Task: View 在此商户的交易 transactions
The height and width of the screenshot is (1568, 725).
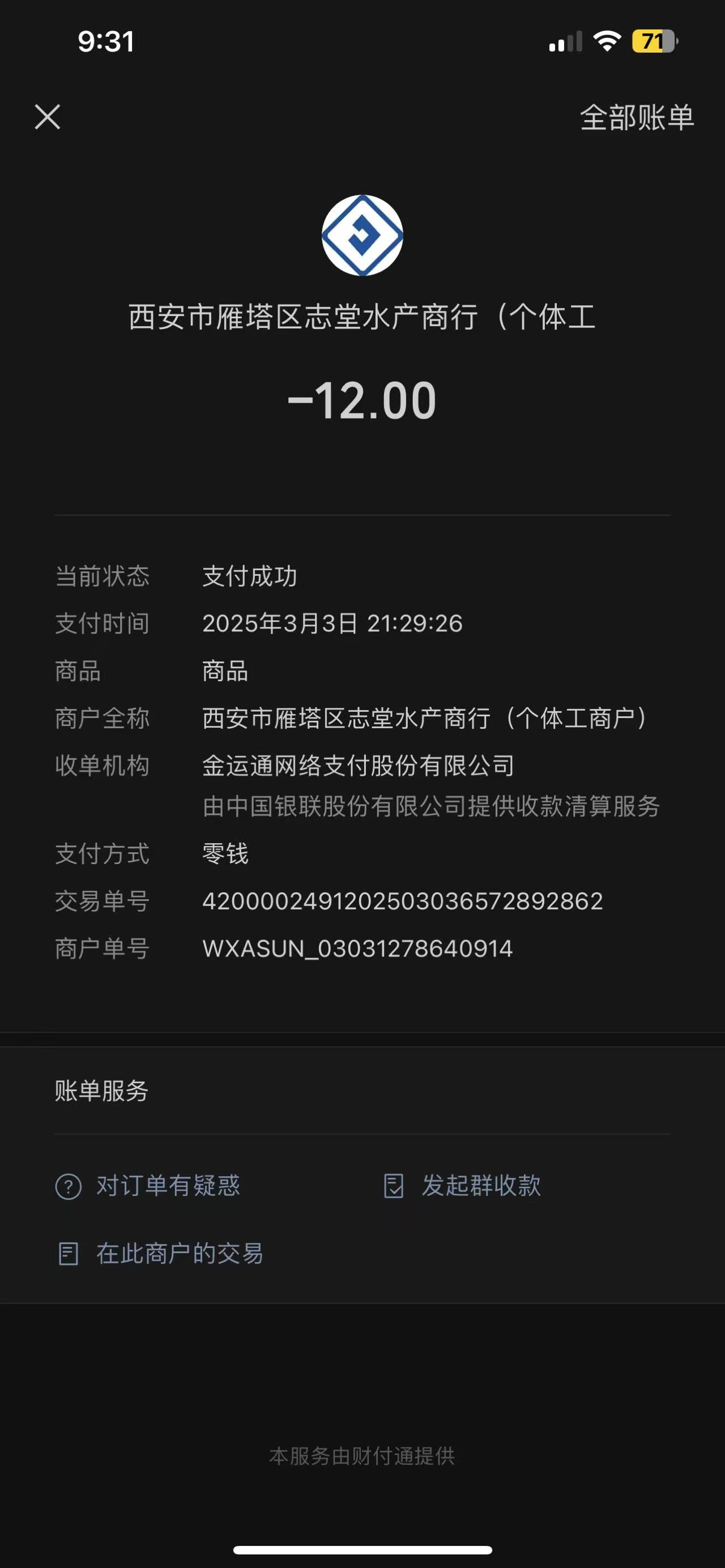Action: tap(160, 1254)
